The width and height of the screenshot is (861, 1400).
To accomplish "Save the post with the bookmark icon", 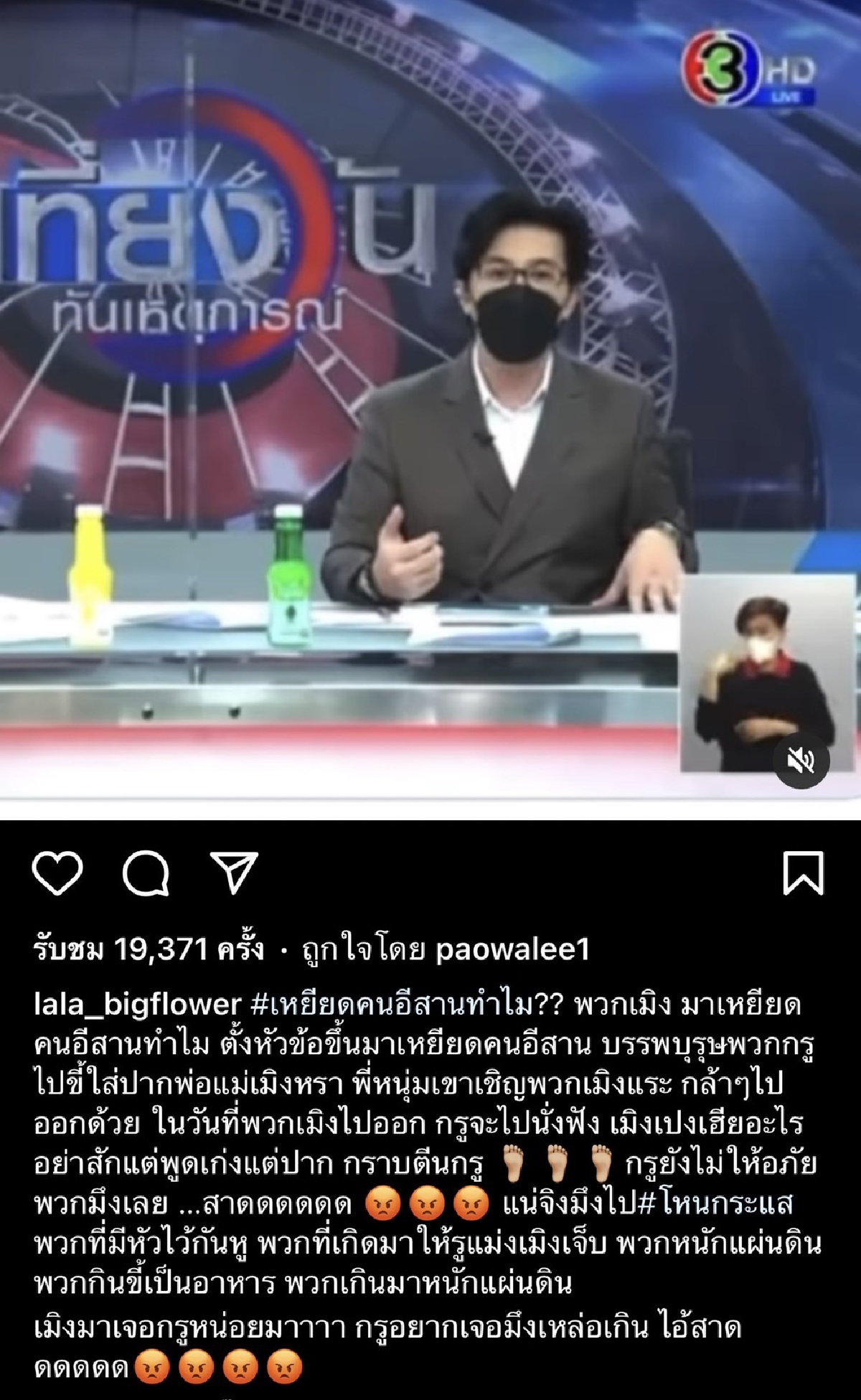I will point(803,873).
